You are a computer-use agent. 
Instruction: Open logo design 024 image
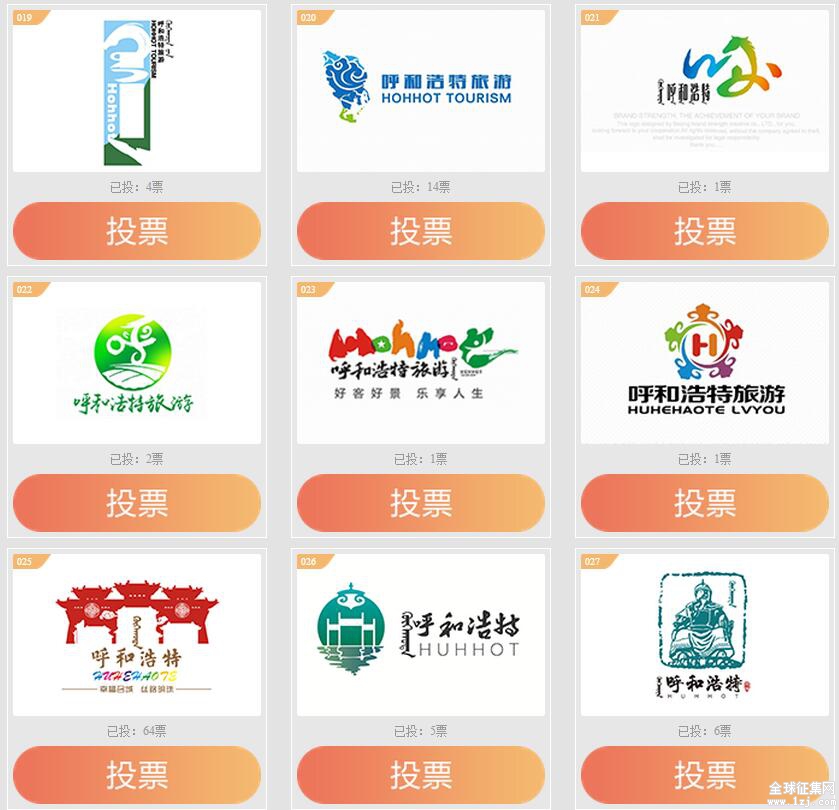[x=704, y=364]
